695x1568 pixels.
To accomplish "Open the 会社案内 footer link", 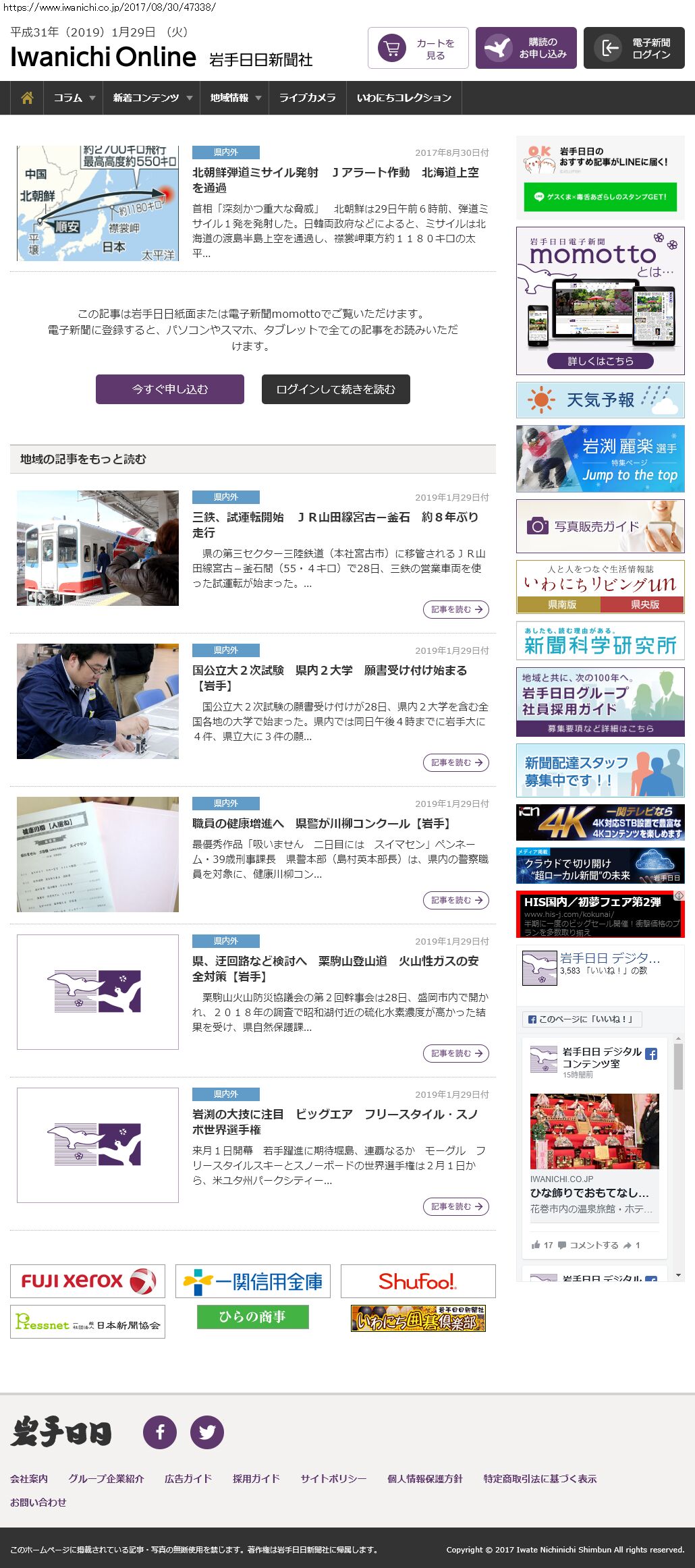I will (x=29, y=1478).
